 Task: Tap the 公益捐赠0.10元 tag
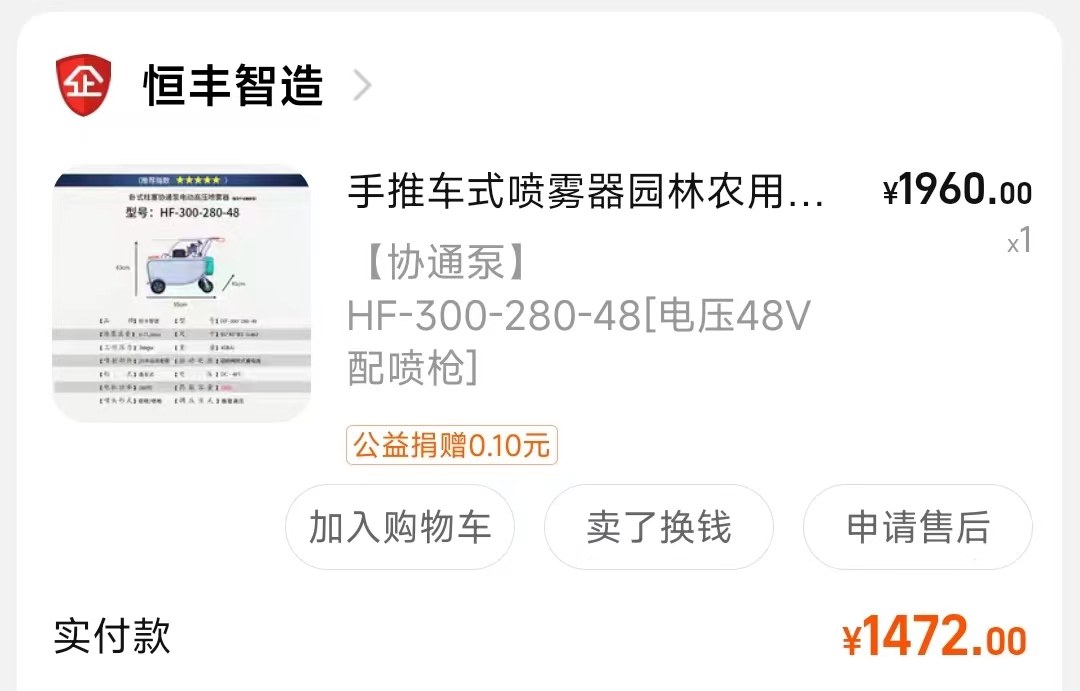(451, 445)
